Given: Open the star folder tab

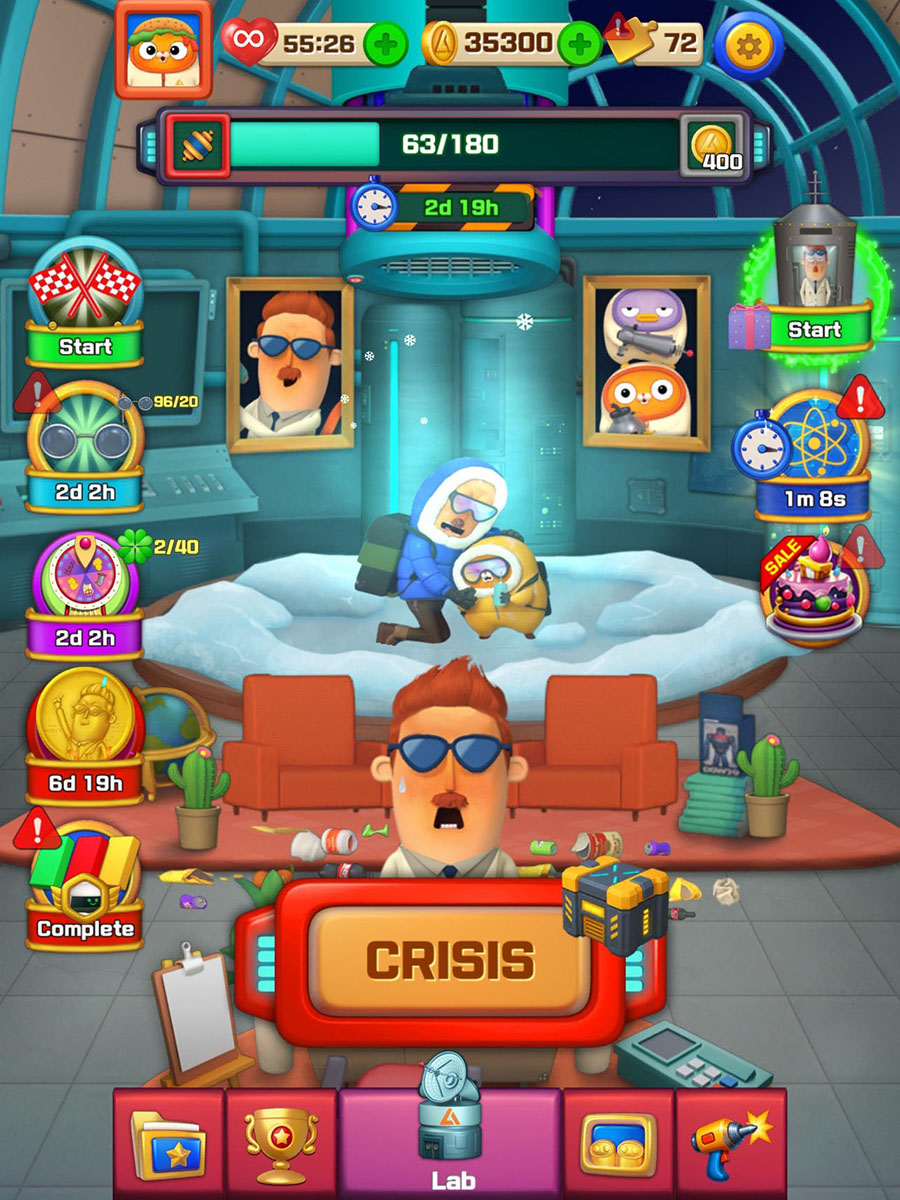Looking at the screenshot, I should point(168,1145).
